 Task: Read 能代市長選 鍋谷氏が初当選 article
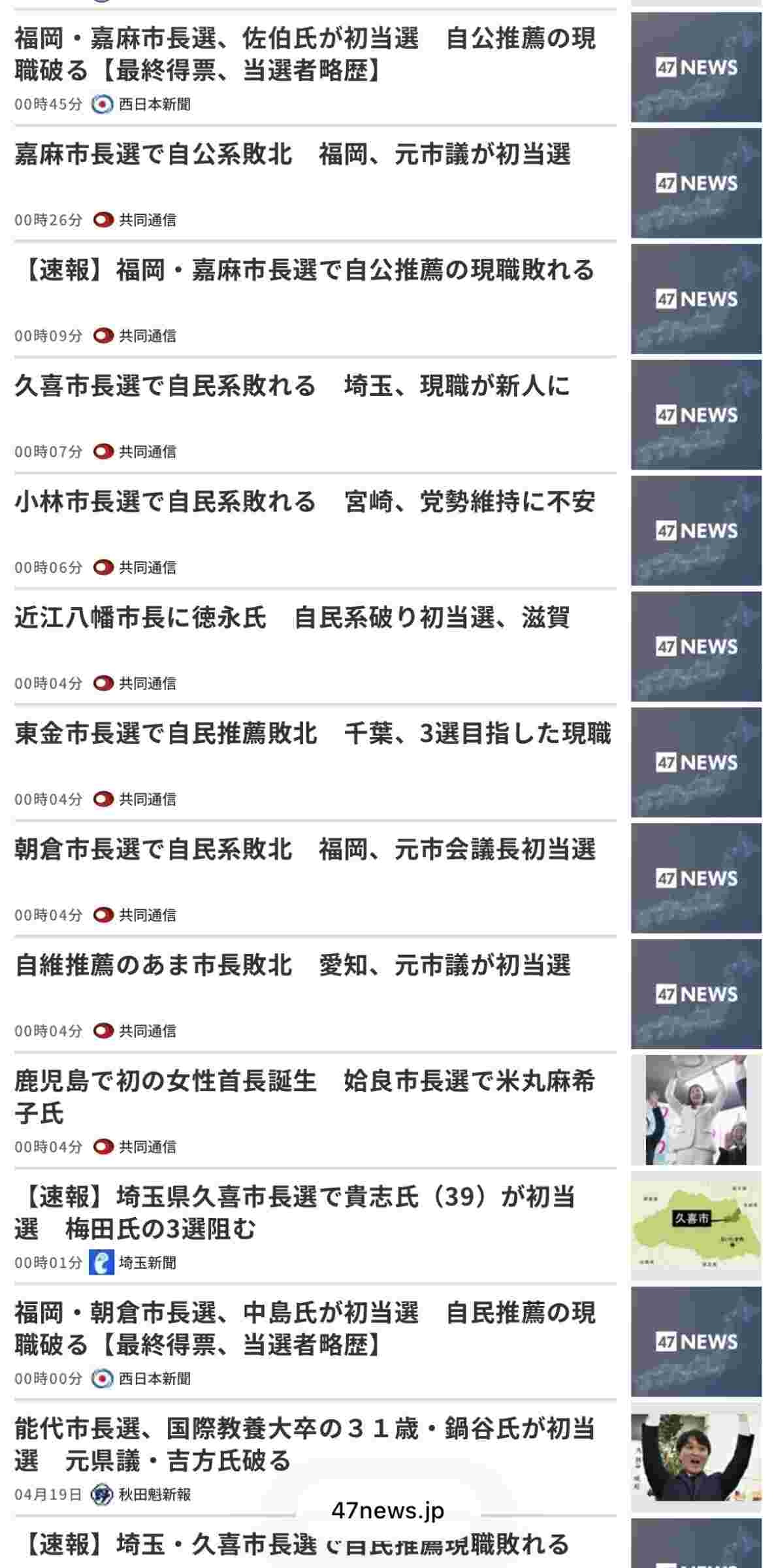[304, 1445]
